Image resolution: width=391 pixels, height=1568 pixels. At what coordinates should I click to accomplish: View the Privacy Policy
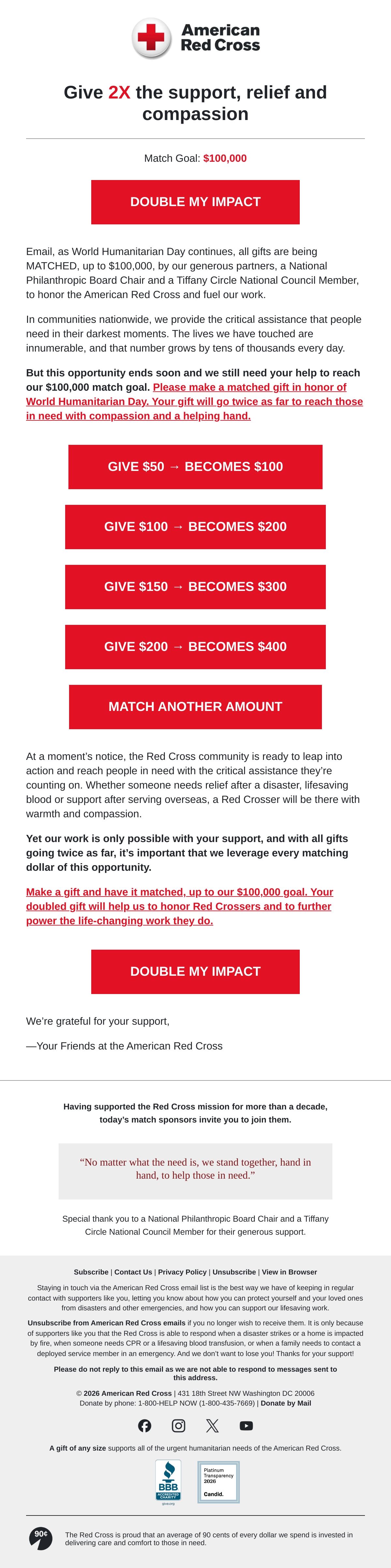point(182,1272)
